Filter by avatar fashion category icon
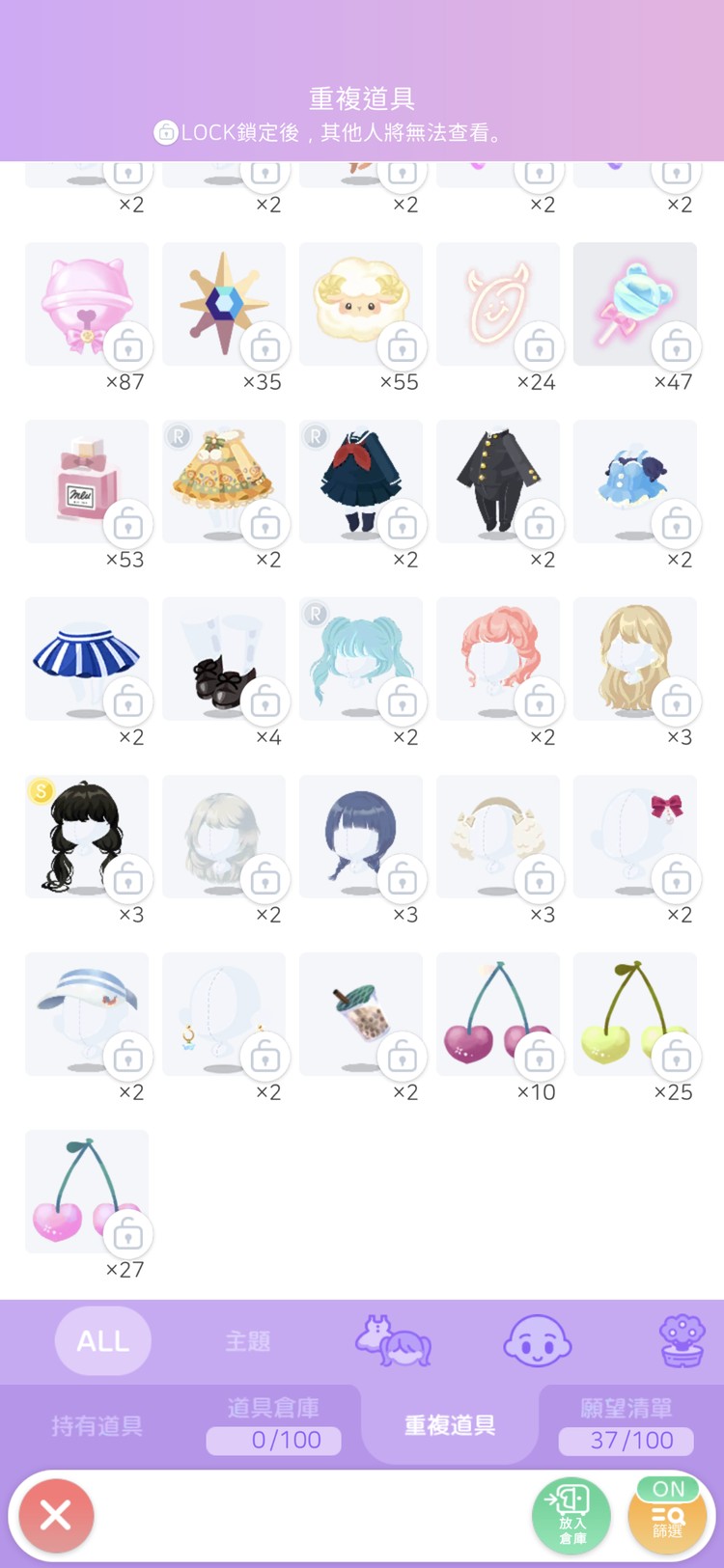Screen dimensions: 724x1568 point(393,1340)
